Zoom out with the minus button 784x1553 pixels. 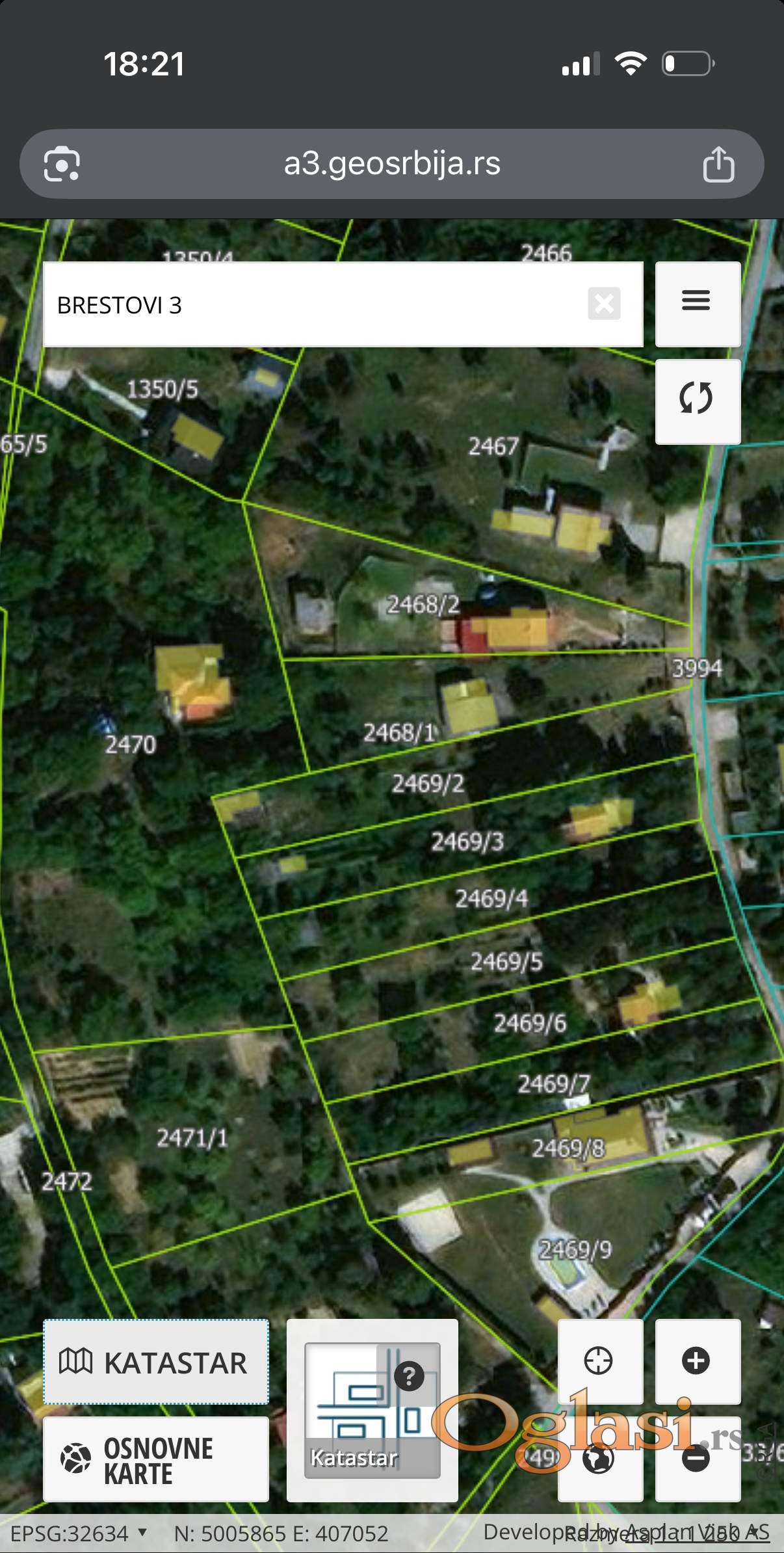coord(697,1459)
